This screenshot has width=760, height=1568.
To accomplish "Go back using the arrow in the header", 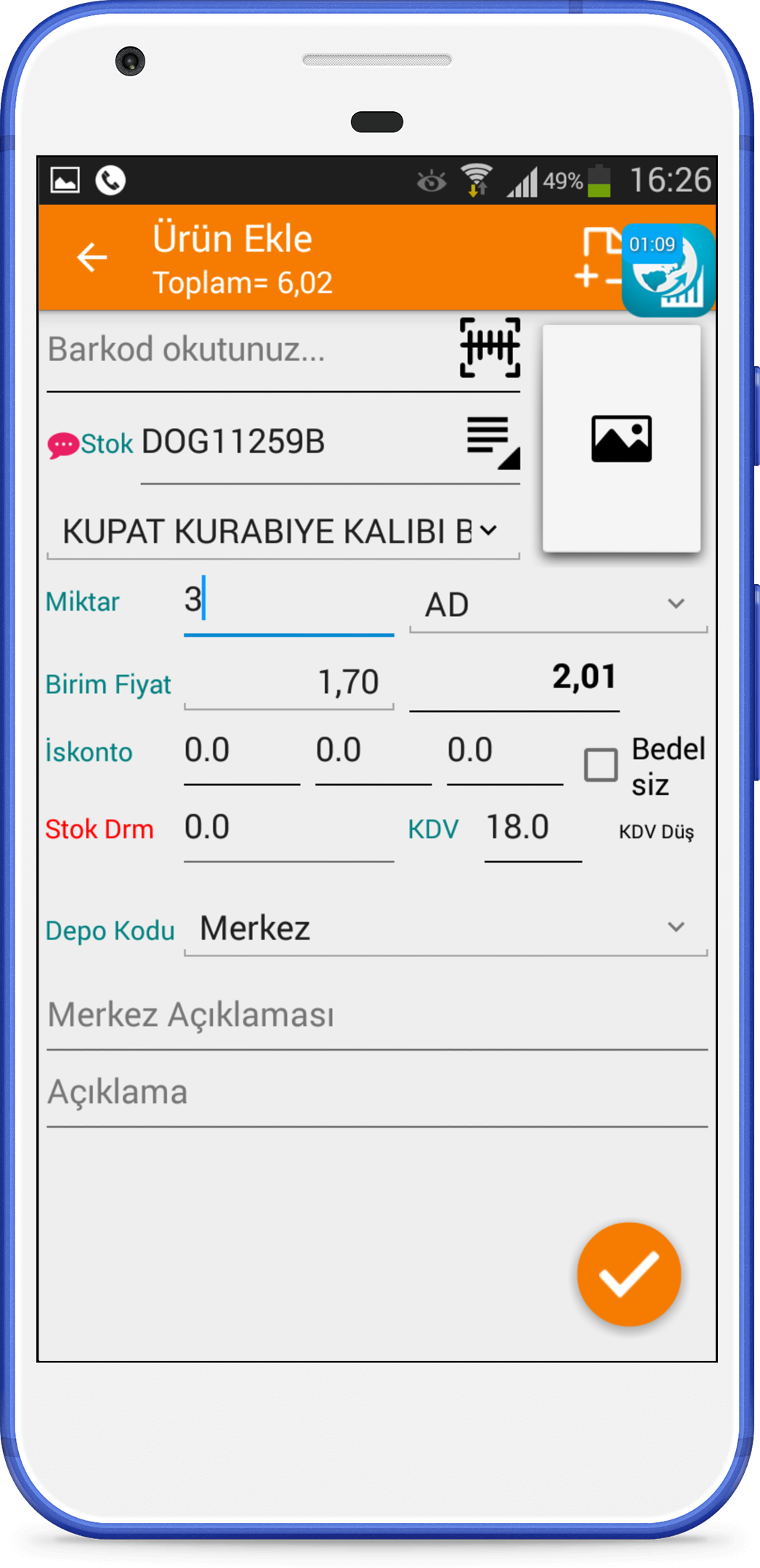I will pyautogui.click(x=92, y=257).
